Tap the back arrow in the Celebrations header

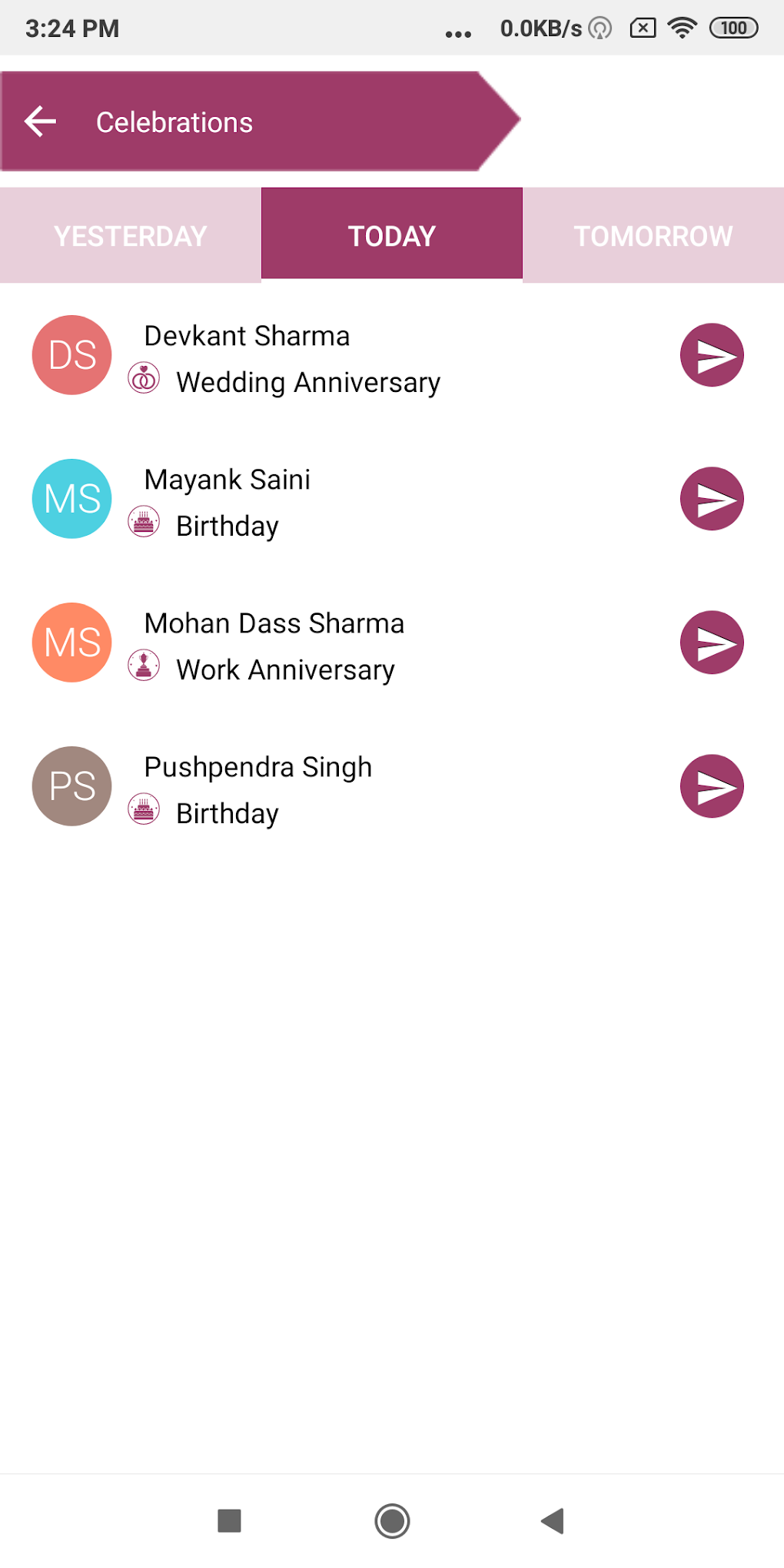(x=40, y=121)
